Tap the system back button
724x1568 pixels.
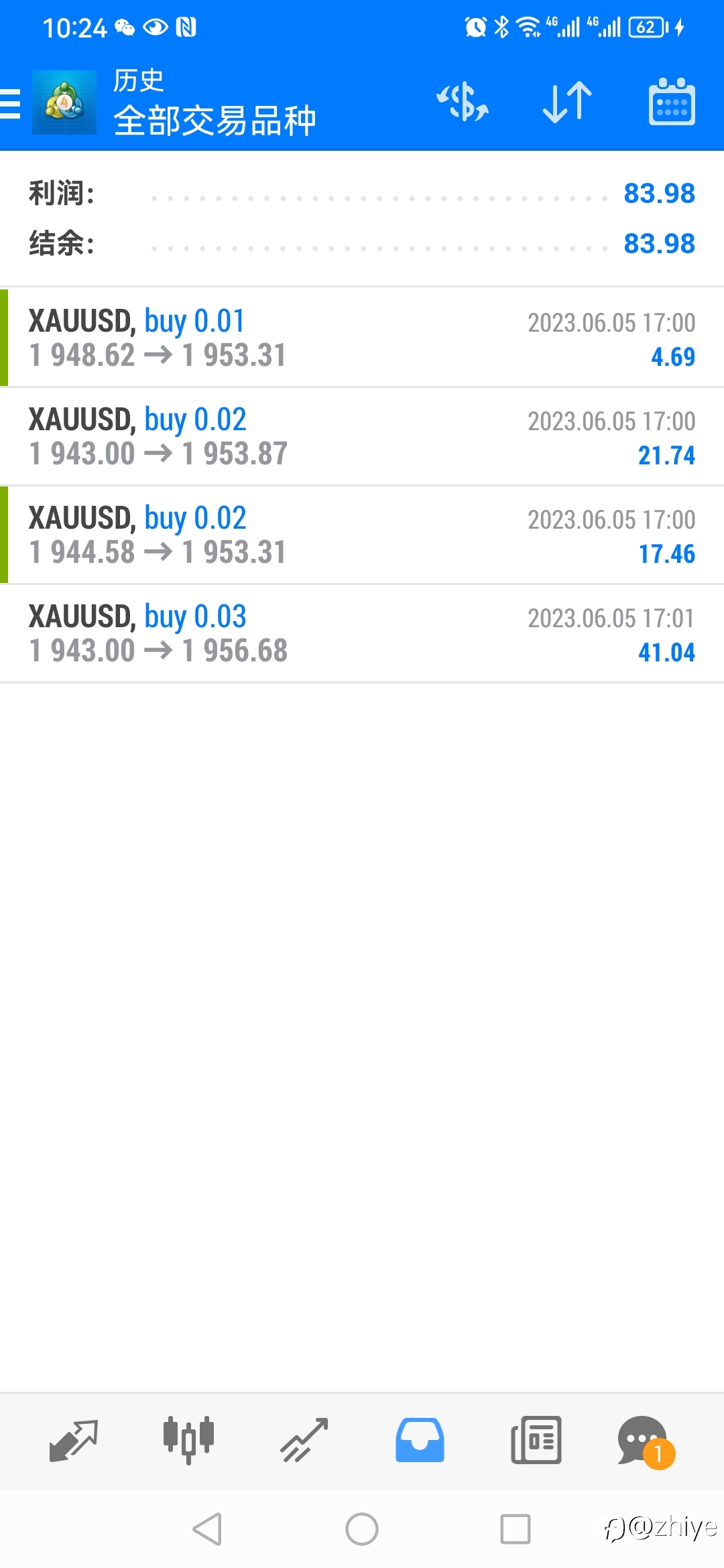click(x=207, y=1529)
